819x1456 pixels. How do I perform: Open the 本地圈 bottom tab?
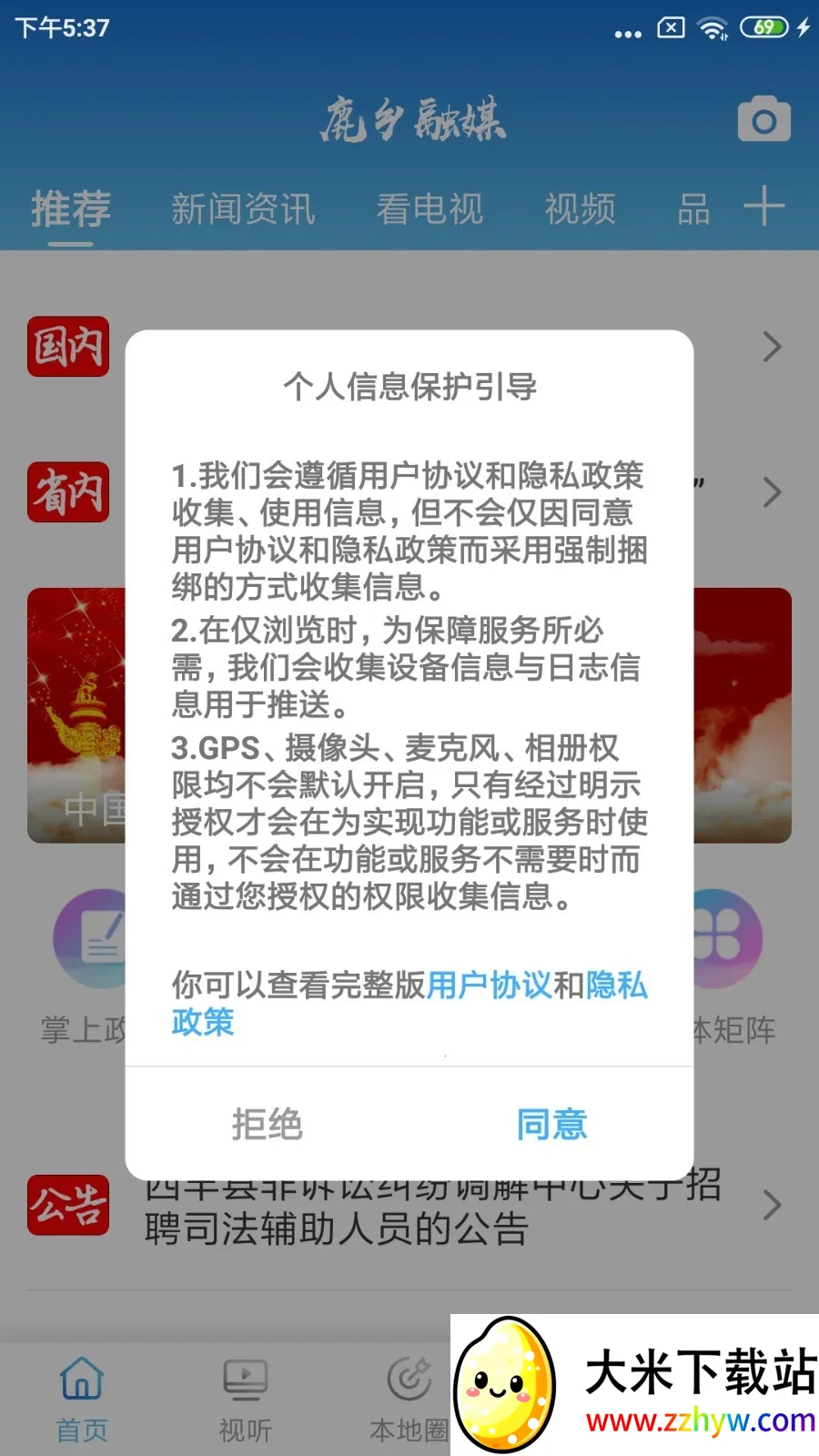(409, 1399)
